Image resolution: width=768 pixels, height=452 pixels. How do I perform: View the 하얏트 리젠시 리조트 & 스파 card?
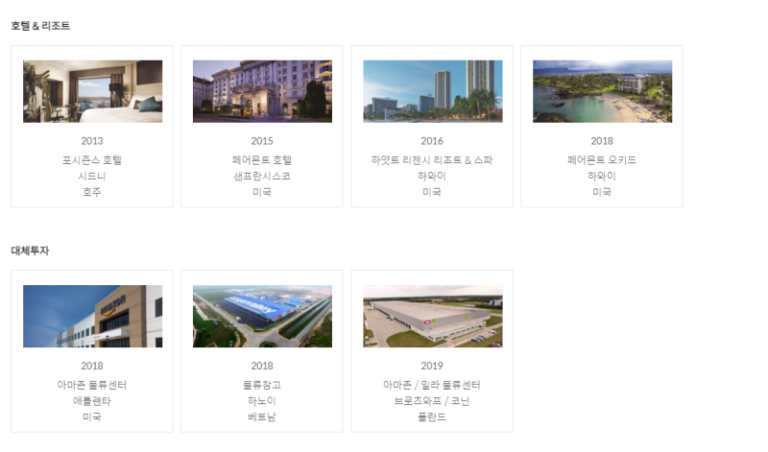pos(432,126)
